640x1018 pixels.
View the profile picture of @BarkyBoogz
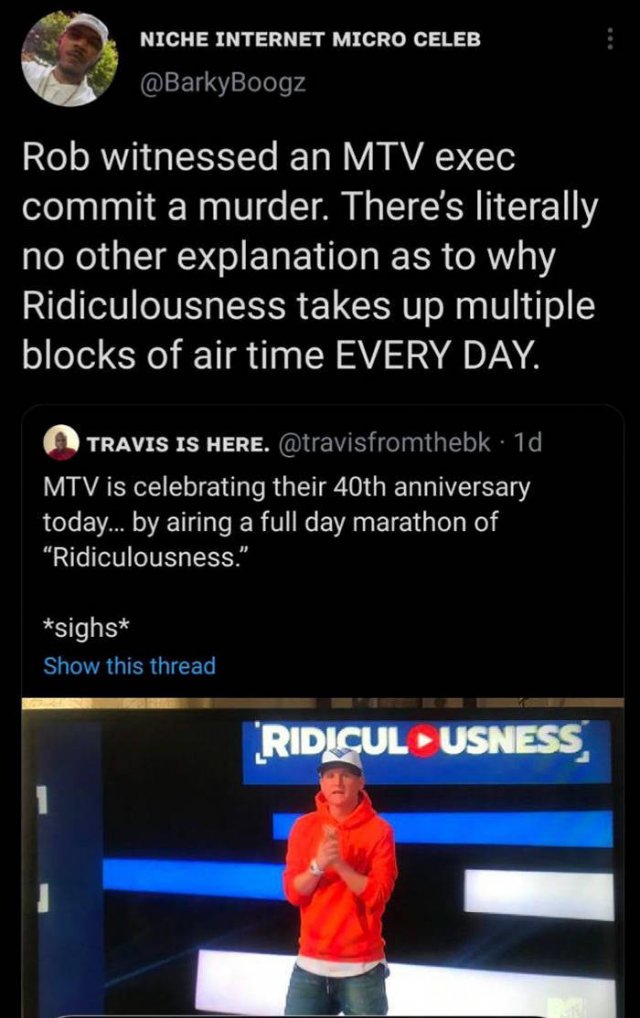coord(68,59)
